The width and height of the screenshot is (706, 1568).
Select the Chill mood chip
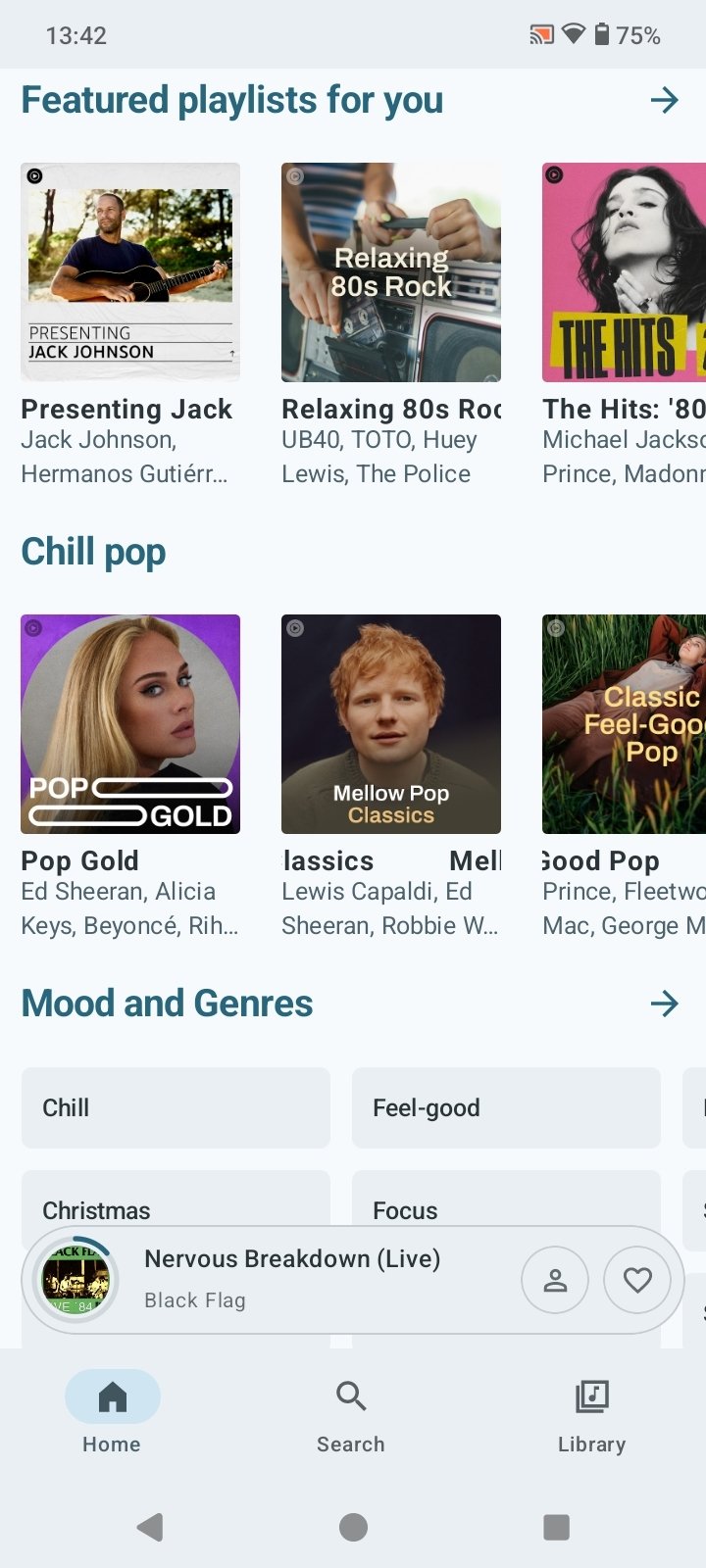(x=176, y=1107)
